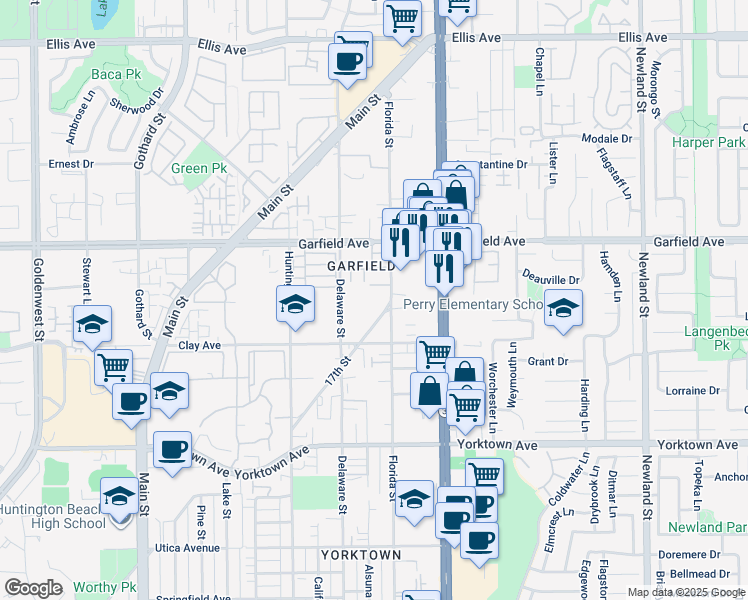Select the grocery cart marker by Clay Ave
This screenshot has height=600, width=748.
[x=435, y=354]
